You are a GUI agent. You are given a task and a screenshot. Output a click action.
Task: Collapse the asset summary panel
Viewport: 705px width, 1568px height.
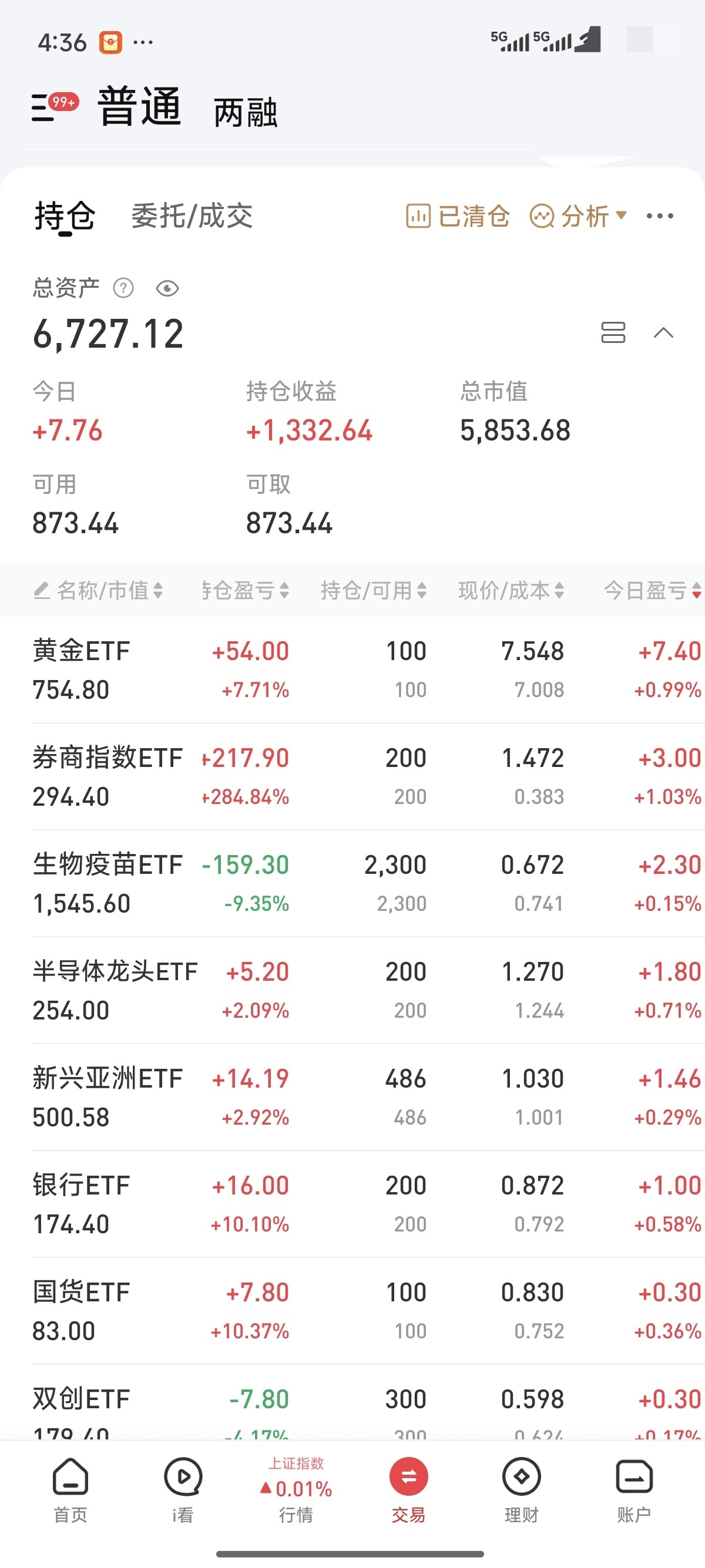click(663, 332)
